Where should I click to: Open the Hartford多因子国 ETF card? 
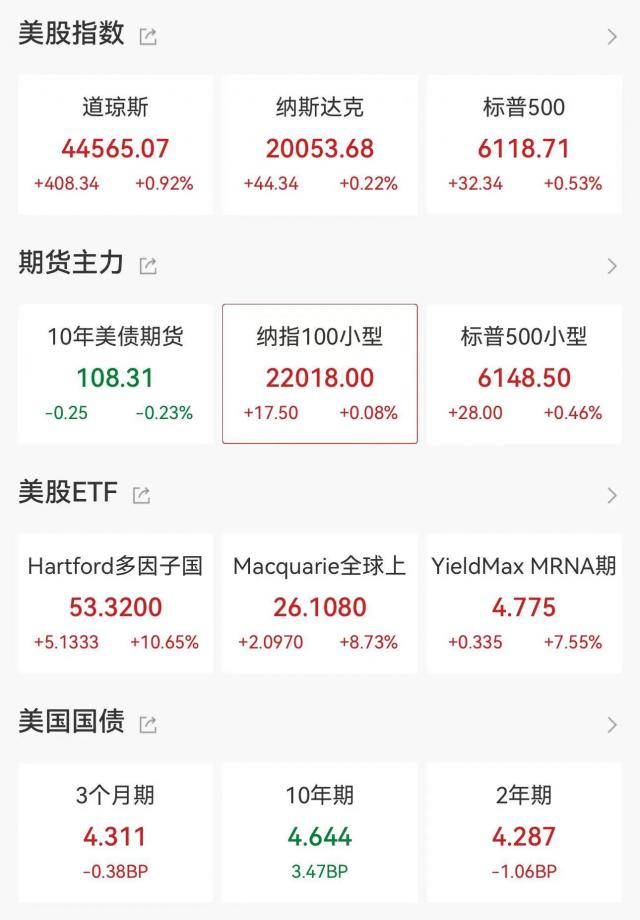click(115, 602)
